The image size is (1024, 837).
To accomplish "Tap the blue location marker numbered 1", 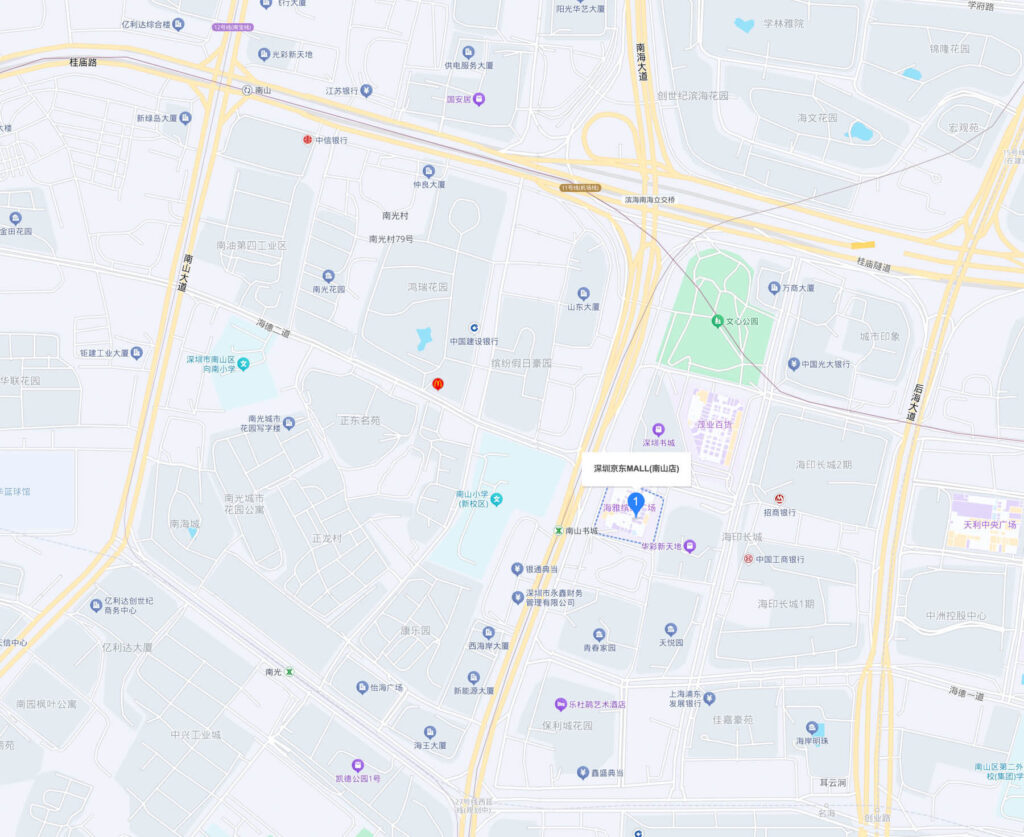I will [x=635, y=502].
